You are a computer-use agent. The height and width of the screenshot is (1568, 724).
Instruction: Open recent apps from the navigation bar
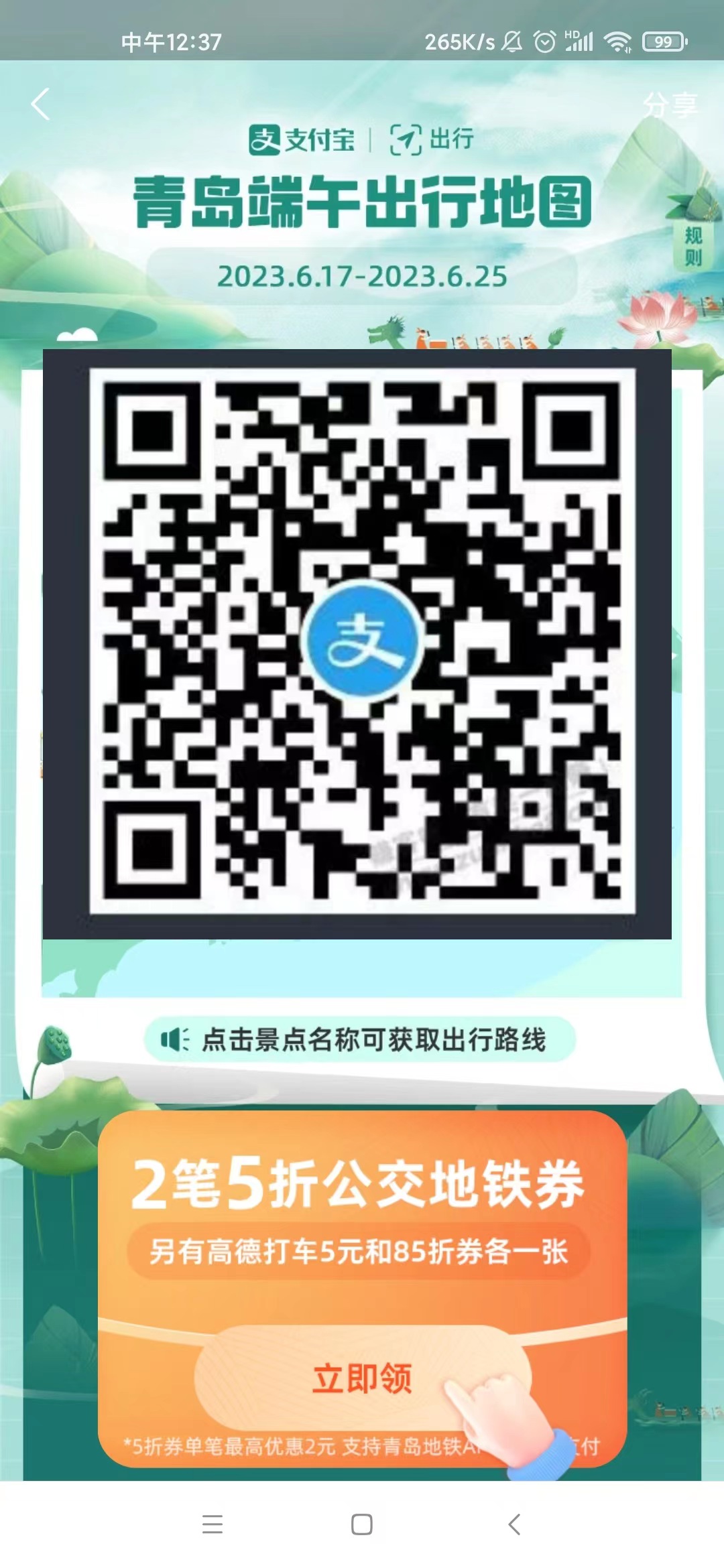(x=213, y=1524)
